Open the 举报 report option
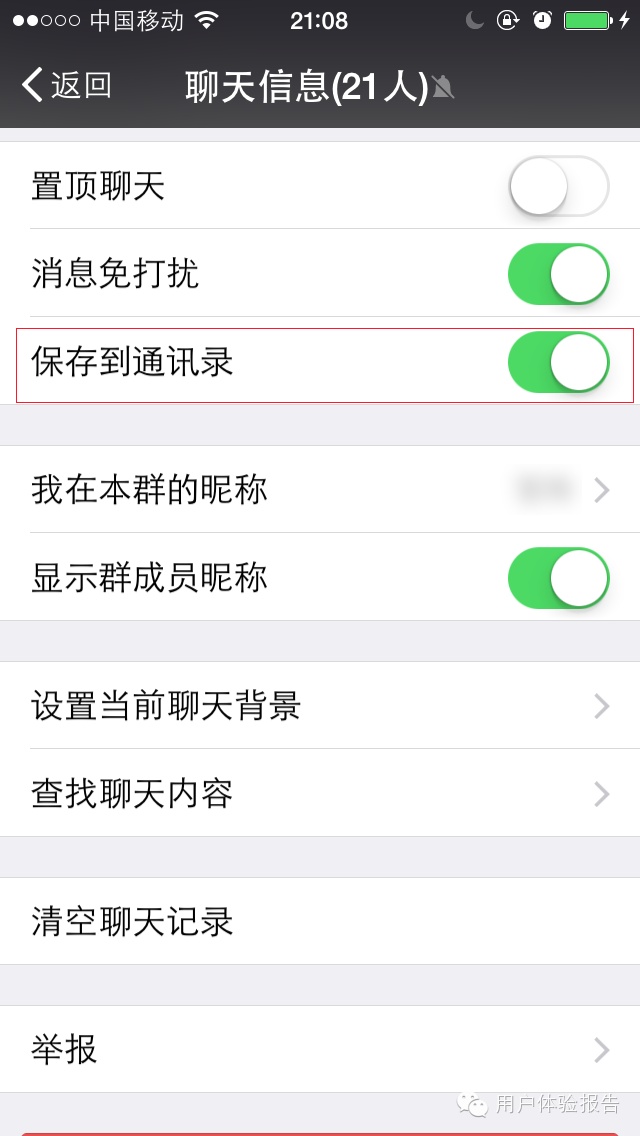640x1136 pixels. click(320, 1049)
